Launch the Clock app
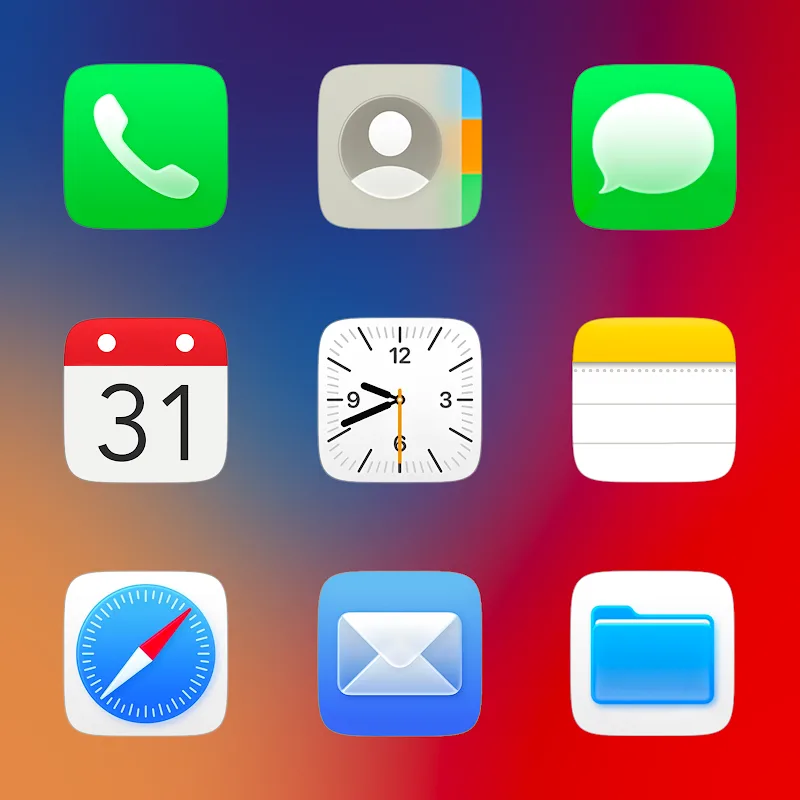 (x=400, y=400)
